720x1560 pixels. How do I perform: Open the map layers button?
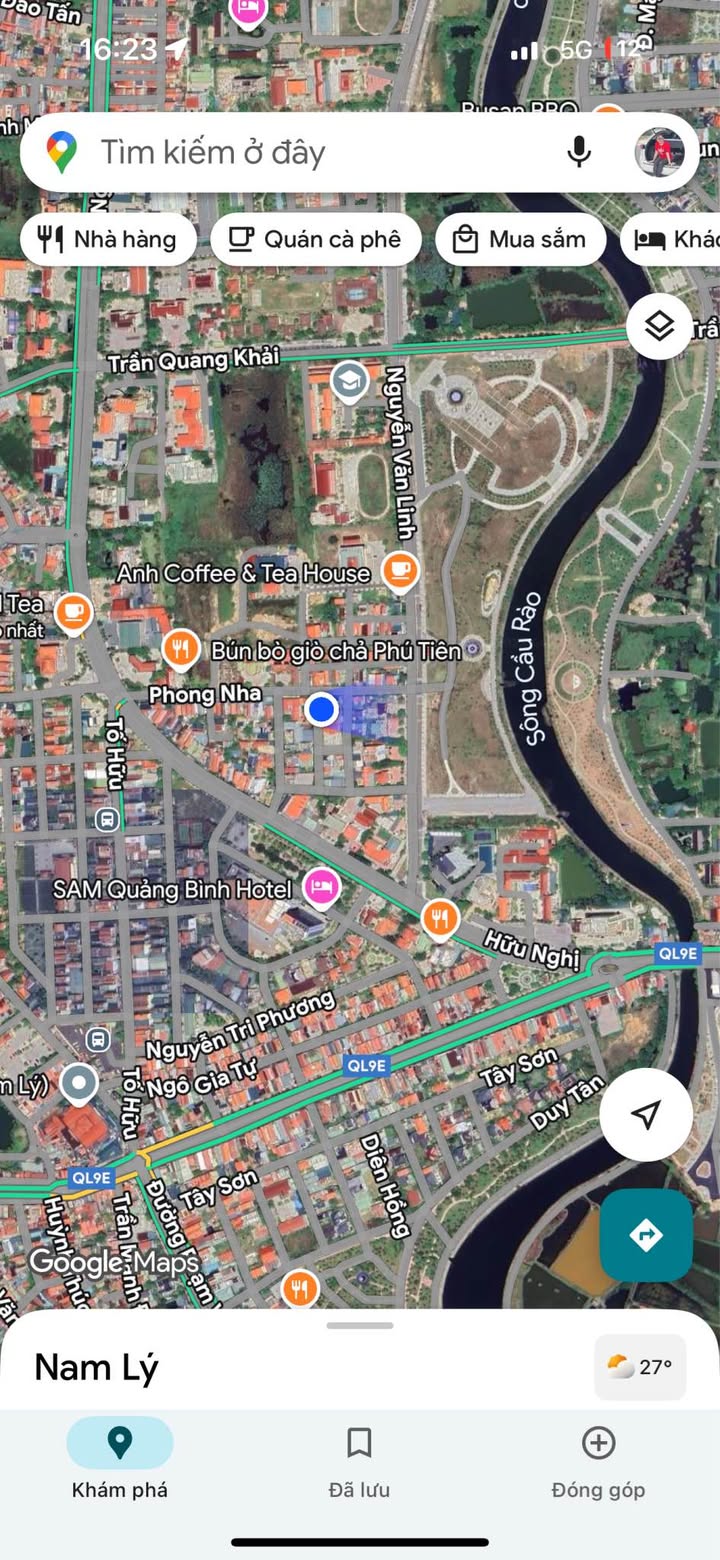pos(659,326)
